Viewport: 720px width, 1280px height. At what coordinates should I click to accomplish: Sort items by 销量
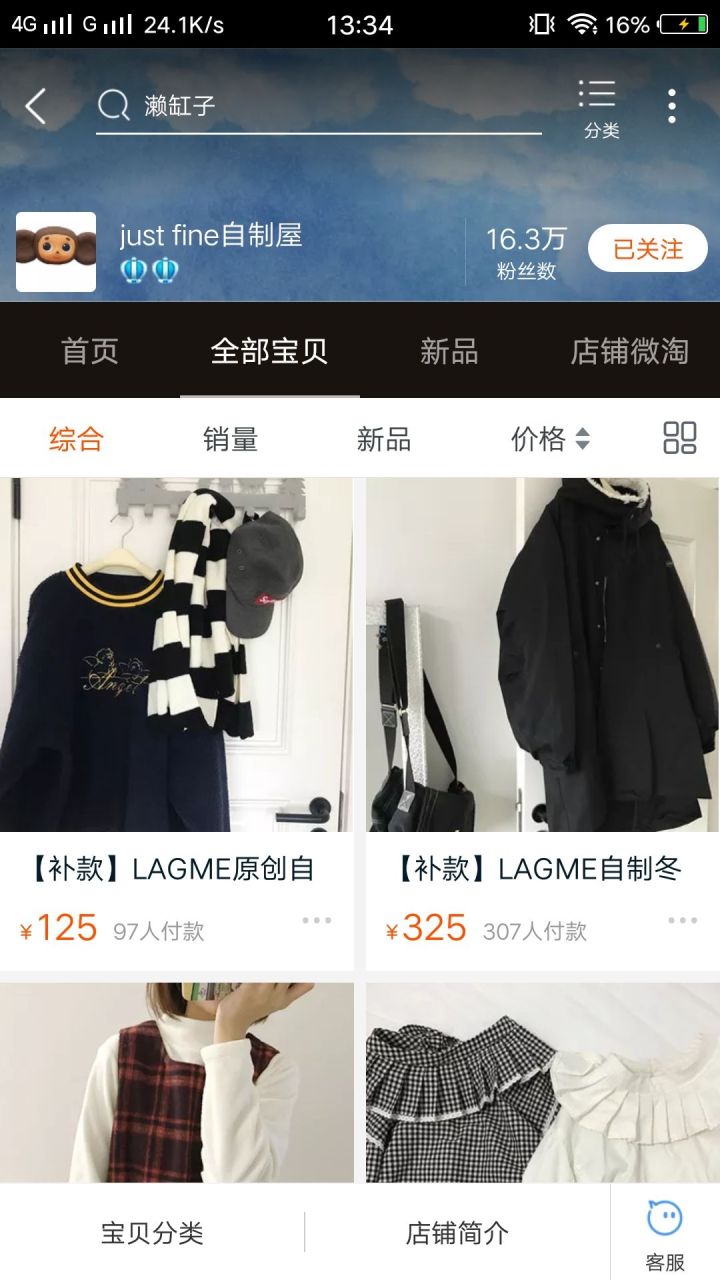coord(230,439)
